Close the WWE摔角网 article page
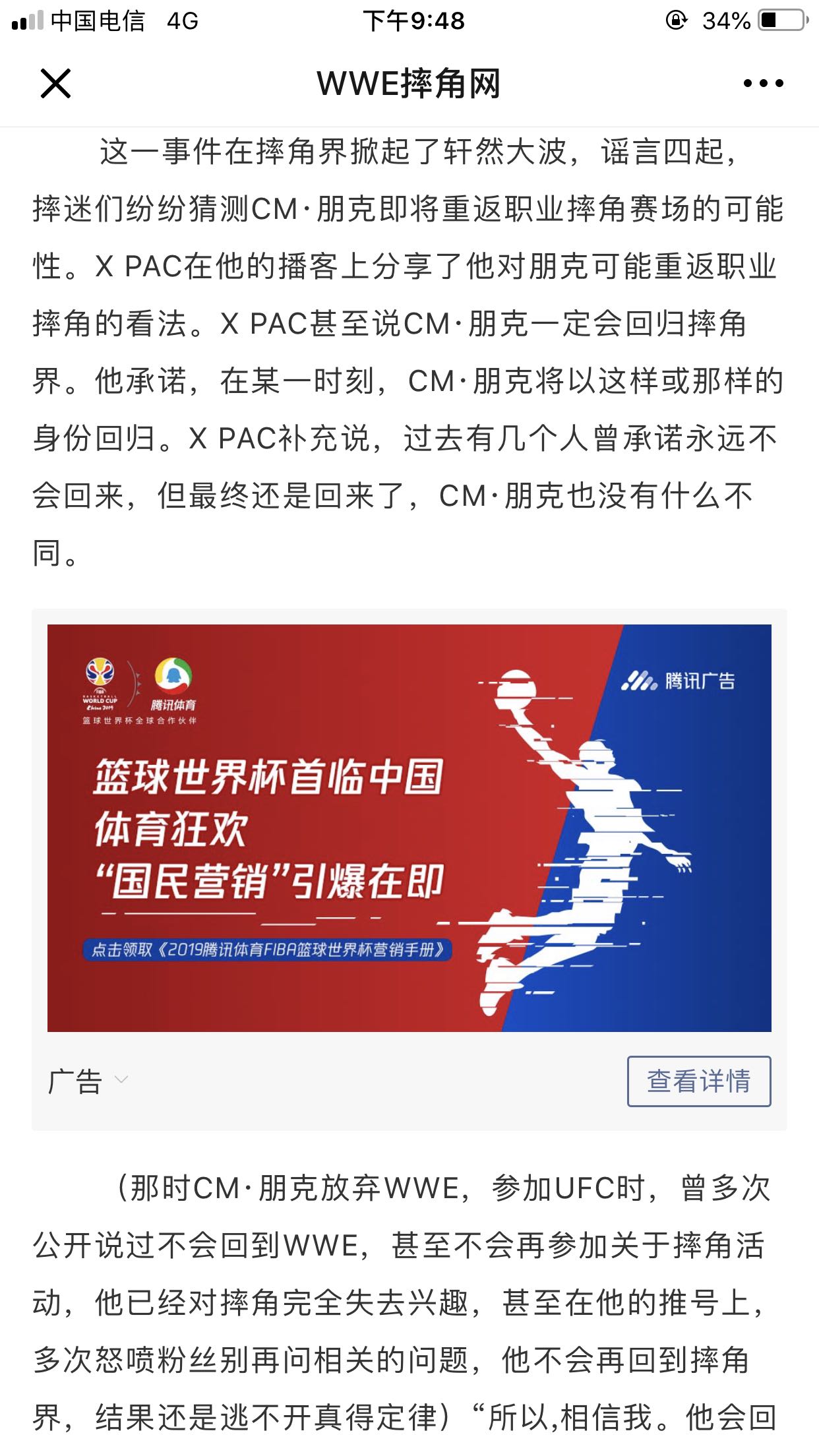Image resolution: width=819 pixels, height=1456 pixels. point(55,84)
